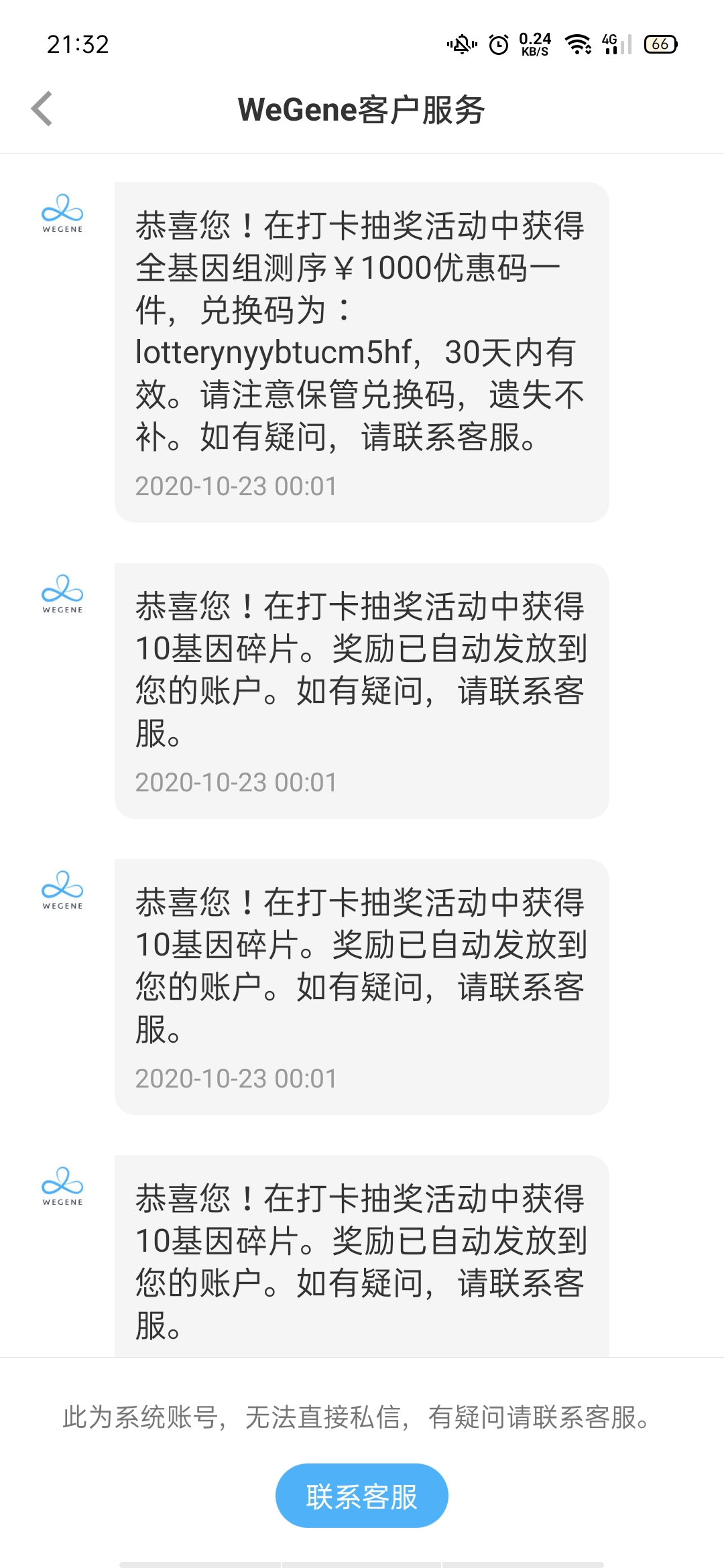Go back using the arrow icon
The image size is (724, 1568).
pyautogui.click(x=42, y=109)
